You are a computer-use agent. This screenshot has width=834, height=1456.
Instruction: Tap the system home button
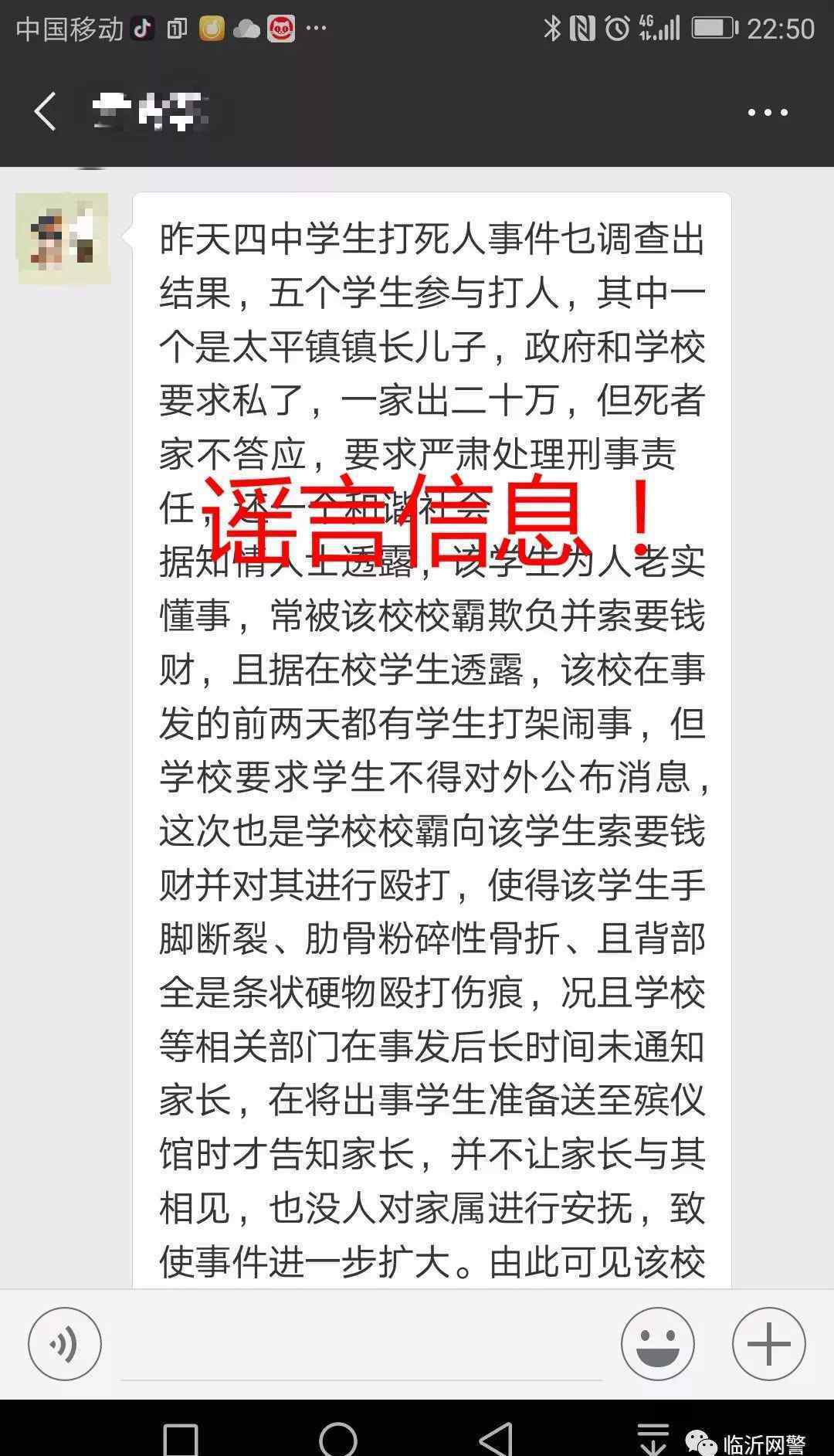(x=338, y=1439)
